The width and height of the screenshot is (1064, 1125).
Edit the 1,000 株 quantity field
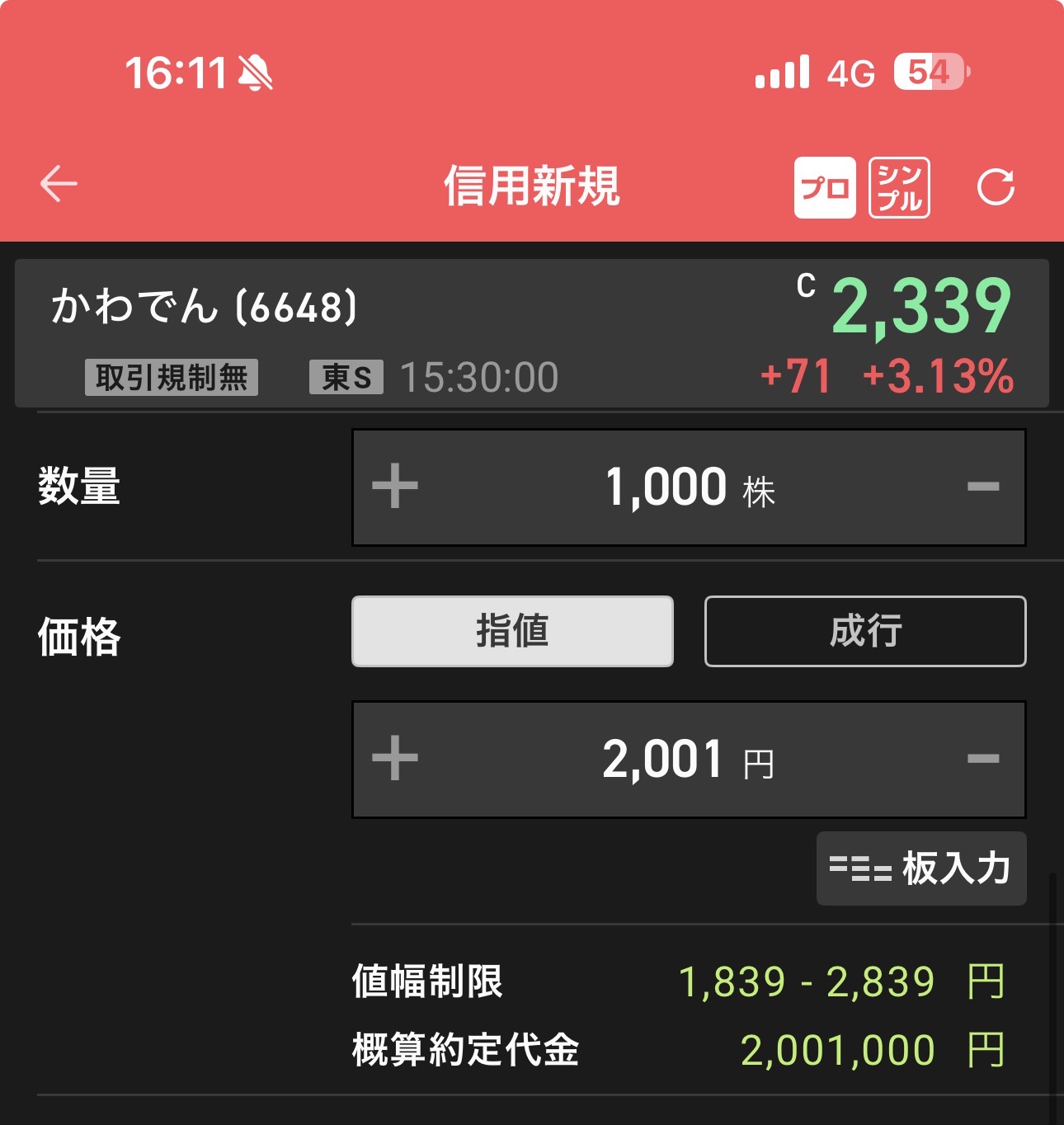690,487
